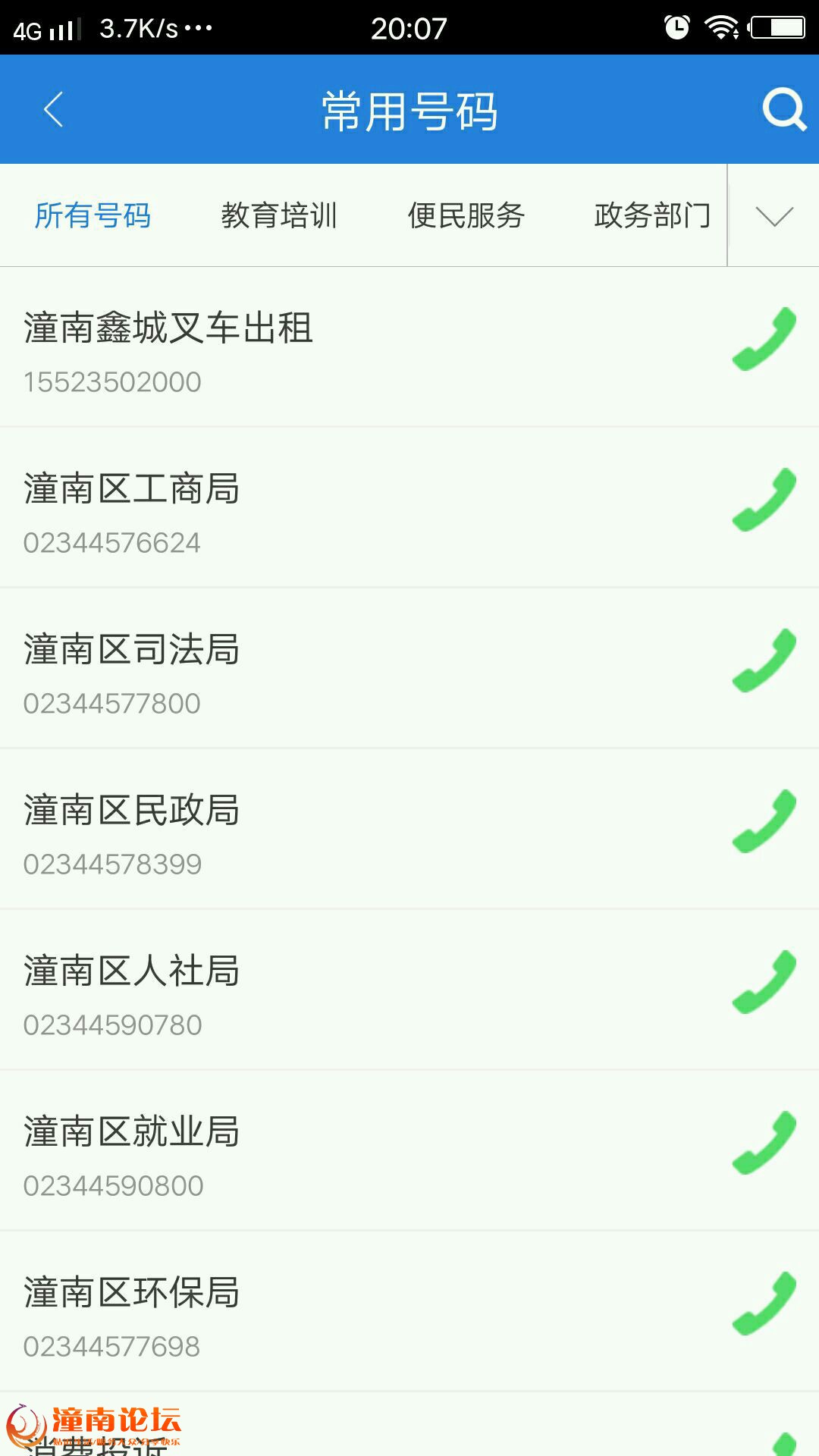
Task: Select the 所有号码 tab
Action: click(93, 215)
